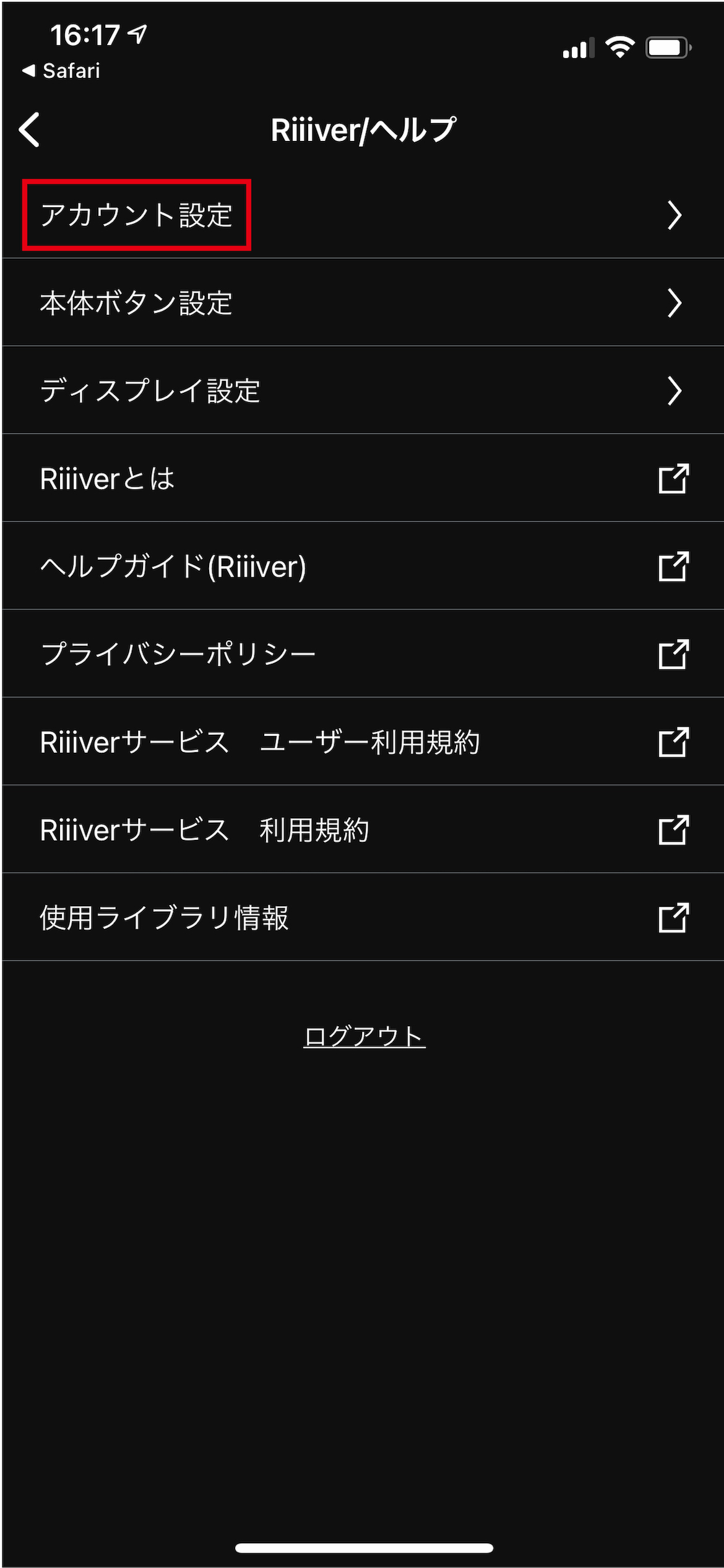
Task: Open ディスプレイ設定 row
Action: (x=362, y=390)
